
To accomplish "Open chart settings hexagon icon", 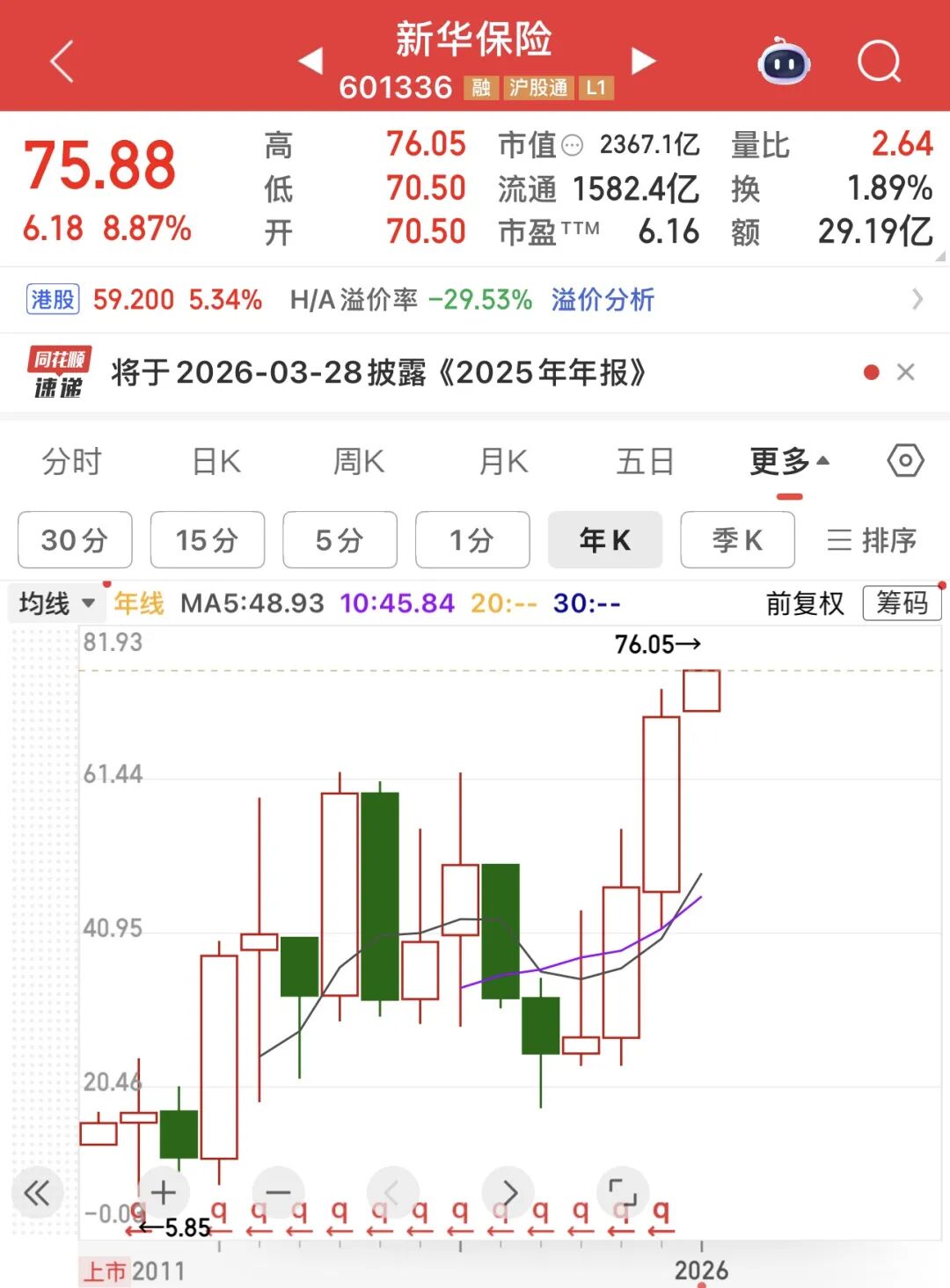I will tap(905, 460).
